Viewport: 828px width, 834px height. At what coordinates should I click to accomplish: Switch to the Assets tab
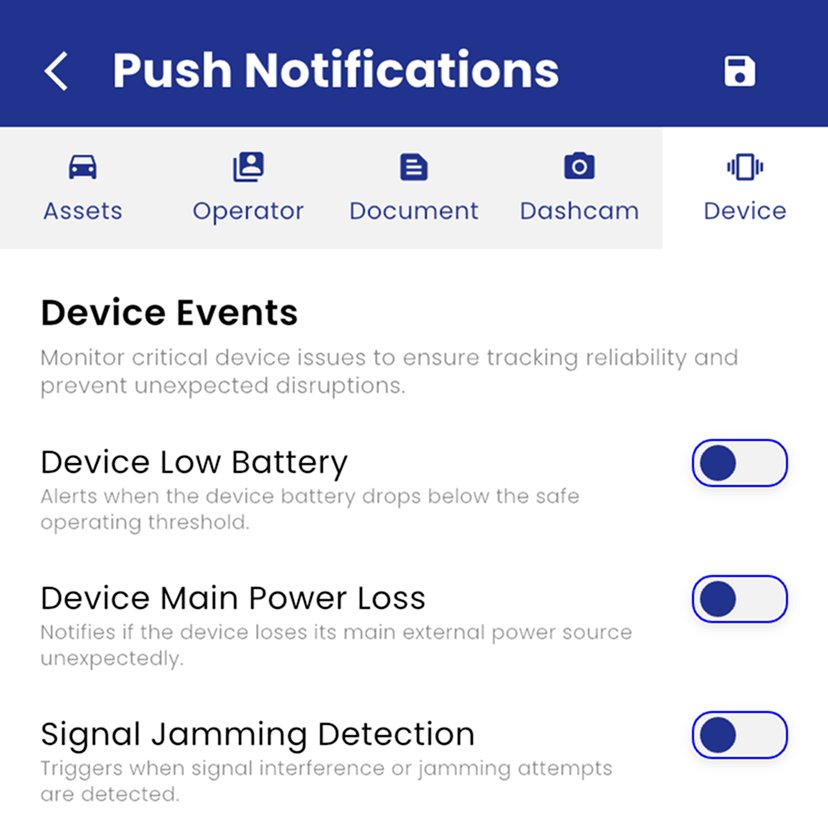pos(83,188)
